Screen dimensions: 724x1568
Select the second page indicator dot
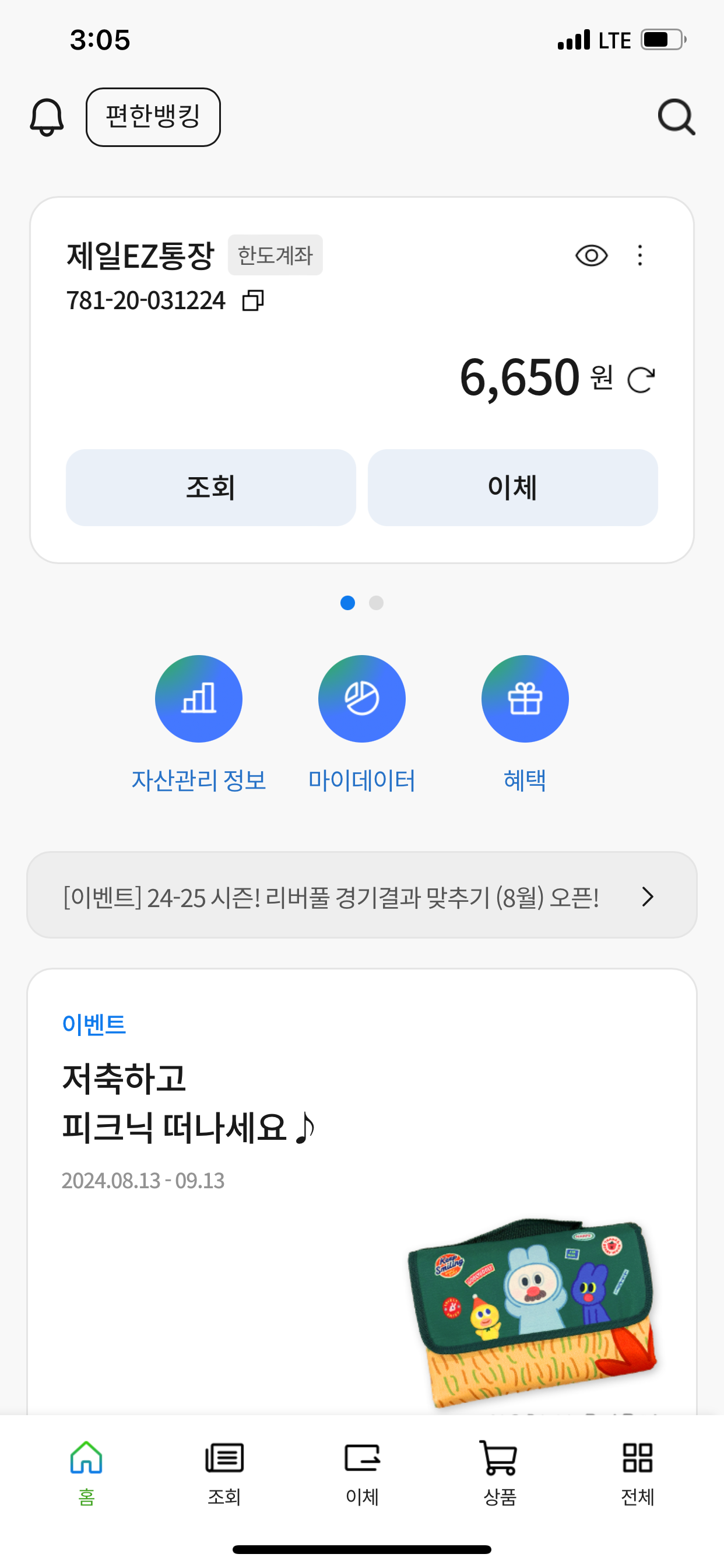376,603
